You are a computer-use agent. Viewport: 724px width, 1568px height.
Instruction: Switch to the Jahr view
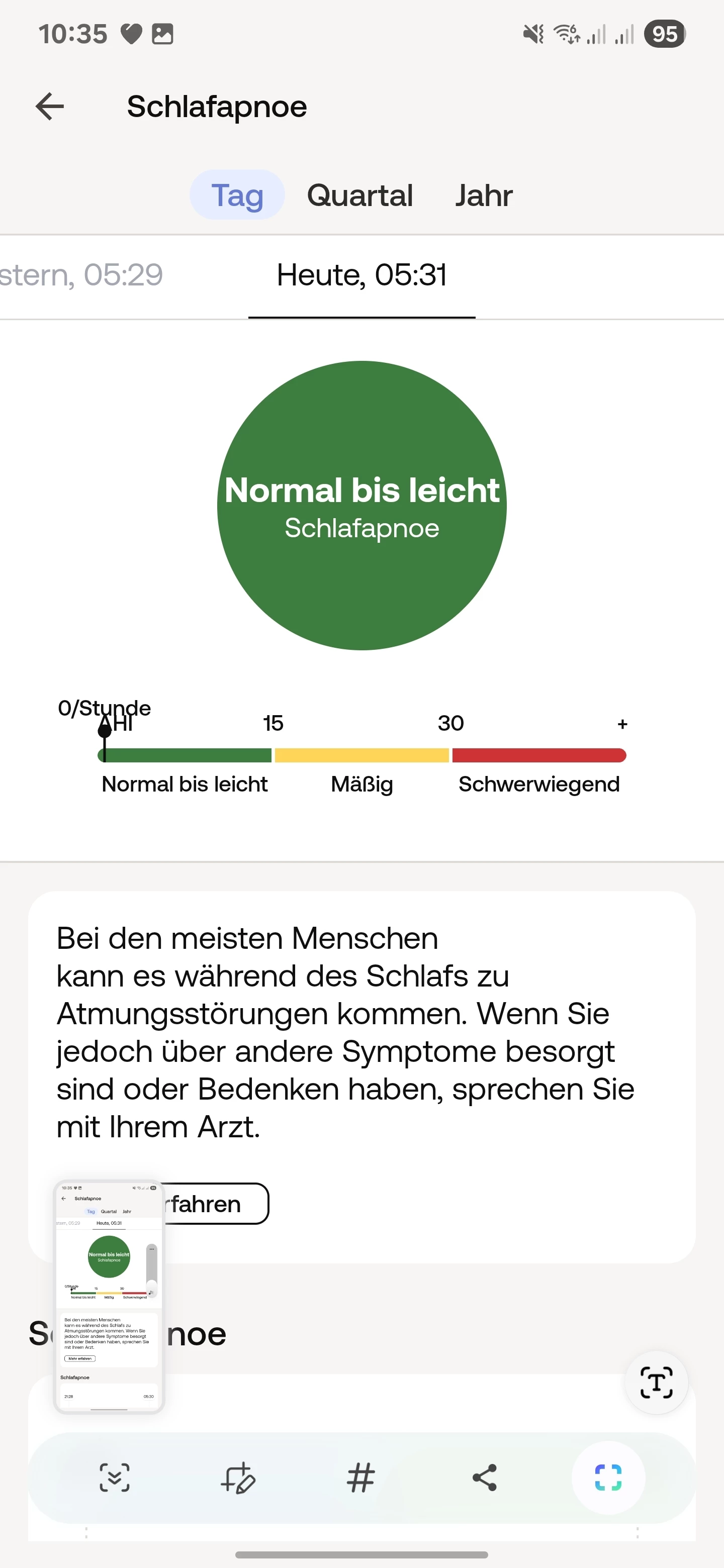click(x=484, y=195)
